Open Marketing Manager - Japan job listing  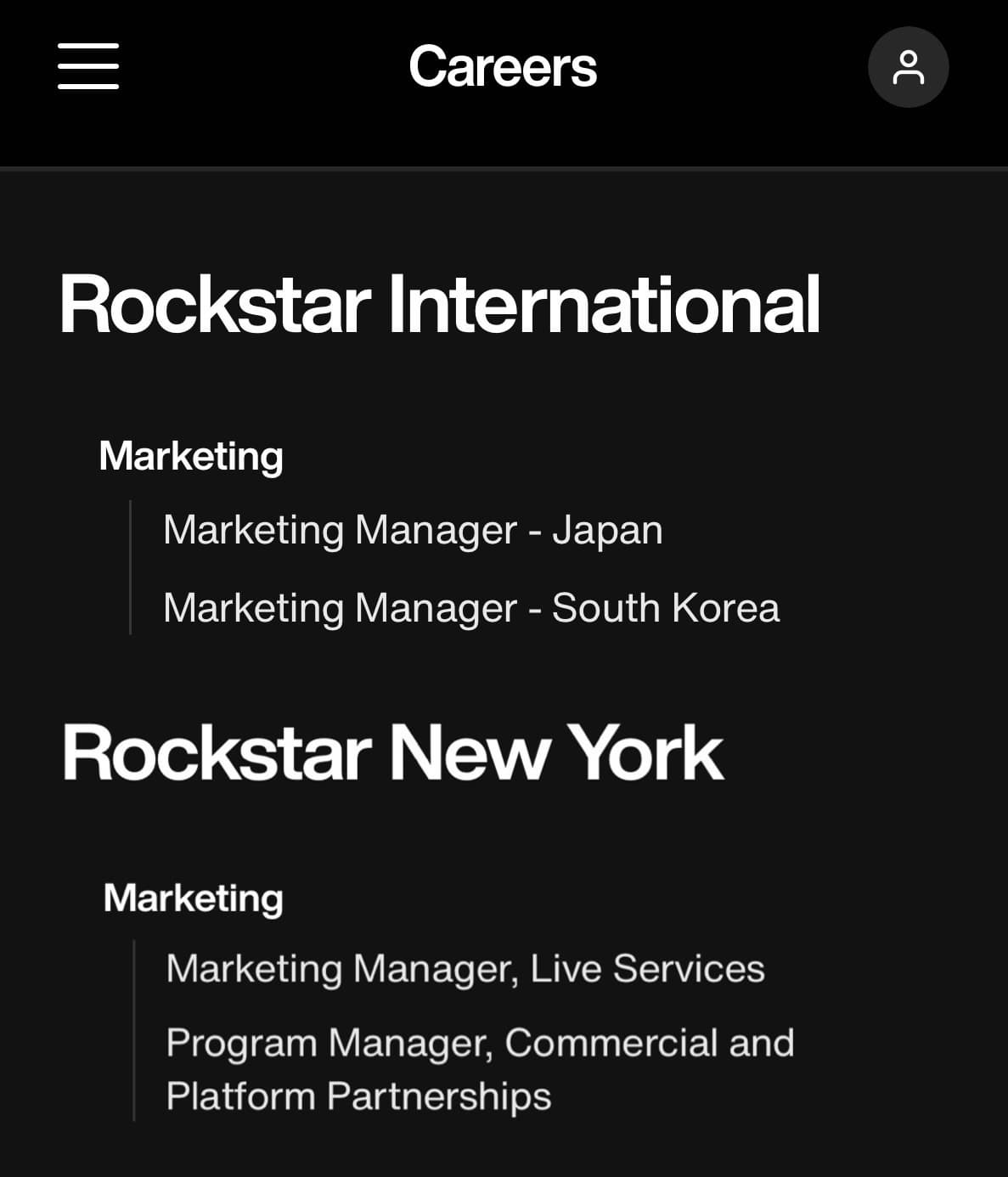pyautogui.click(x=413, y=530)
